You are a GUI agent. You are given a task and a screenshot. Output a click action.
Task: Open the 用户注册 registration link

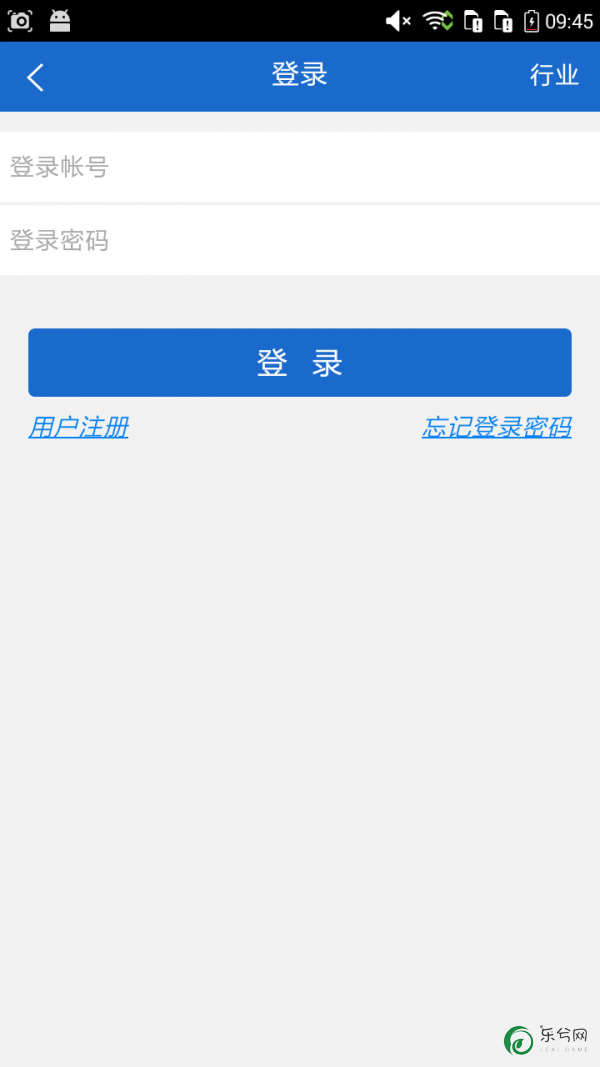pyautogui.click(x=78, y=427)
